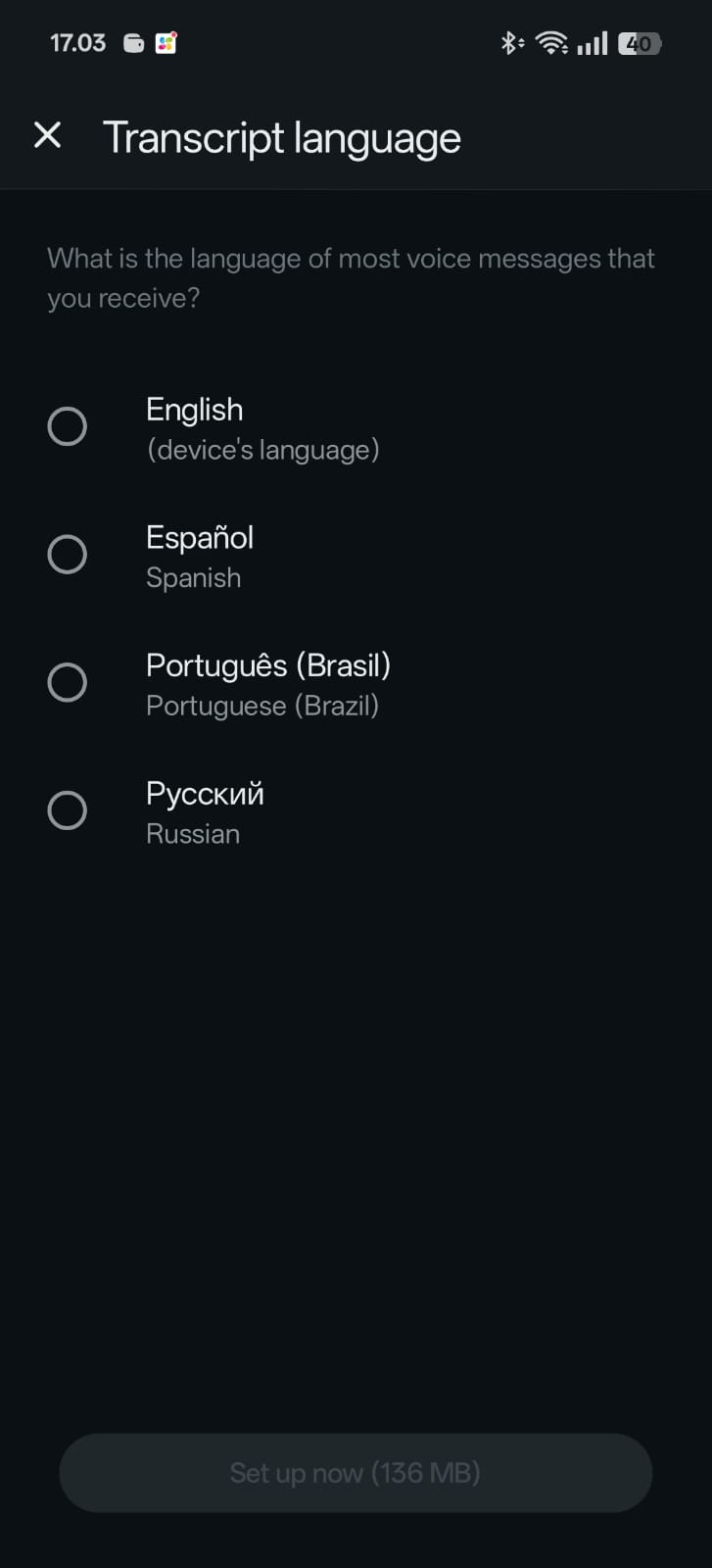Image resolution: width=712 pixels, height=1568 pixels.
Task: Choose the Español option
Action: tap(356, 556)
